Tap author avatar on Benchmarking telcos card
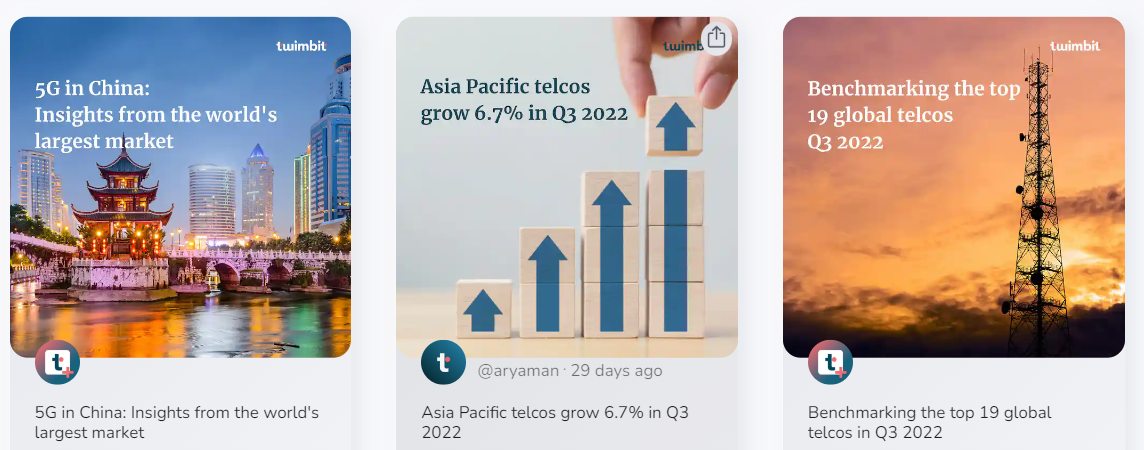 click(x=829, y=362)
